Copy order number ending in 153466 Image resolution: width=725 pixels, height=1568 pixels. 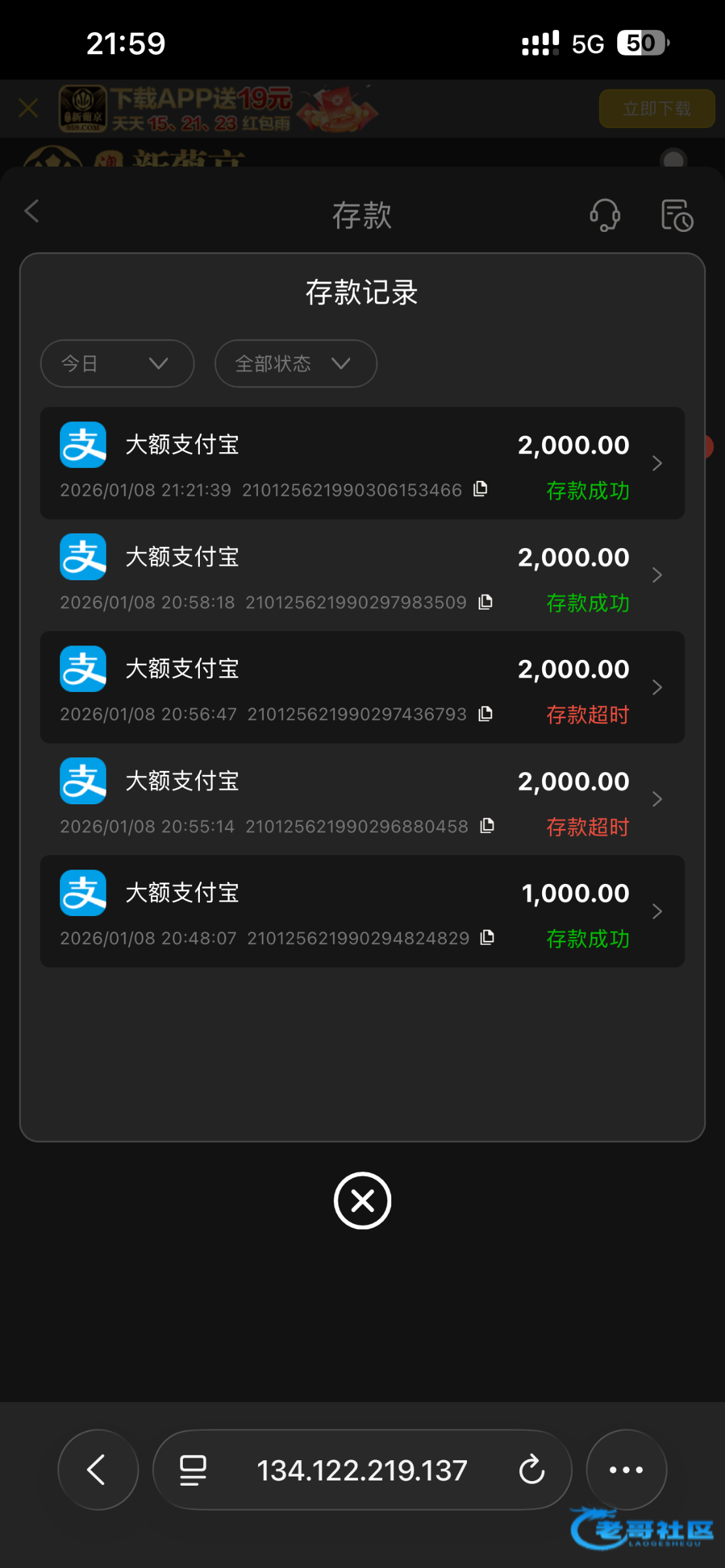pos(481,489)
